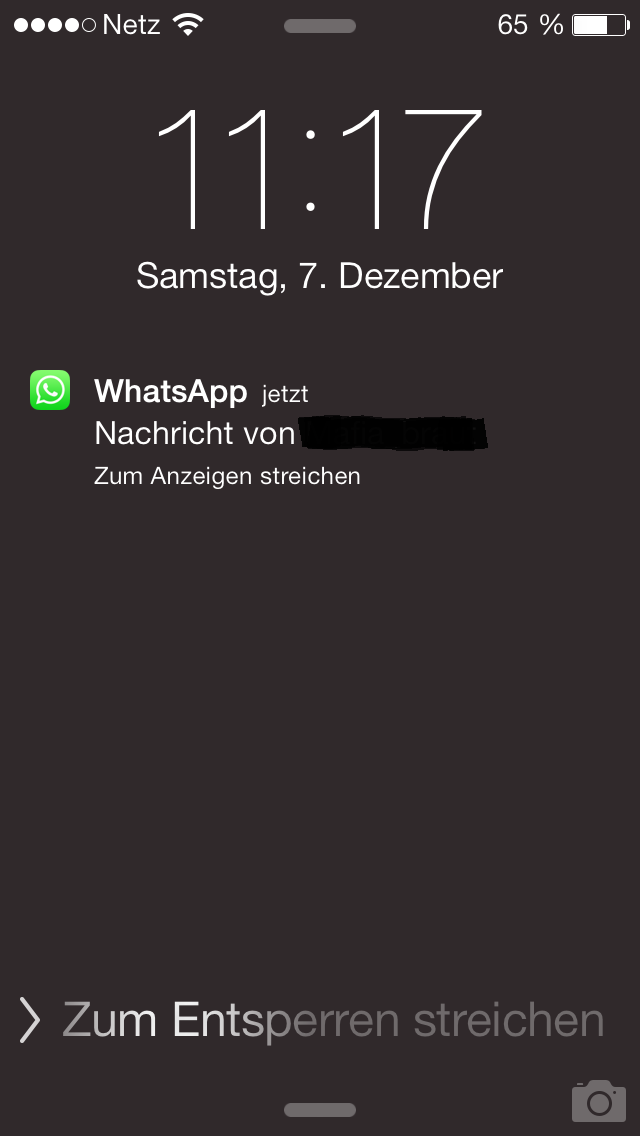
Task: Tap the camera shortcut icon
Action: (x=598, y=1100)
